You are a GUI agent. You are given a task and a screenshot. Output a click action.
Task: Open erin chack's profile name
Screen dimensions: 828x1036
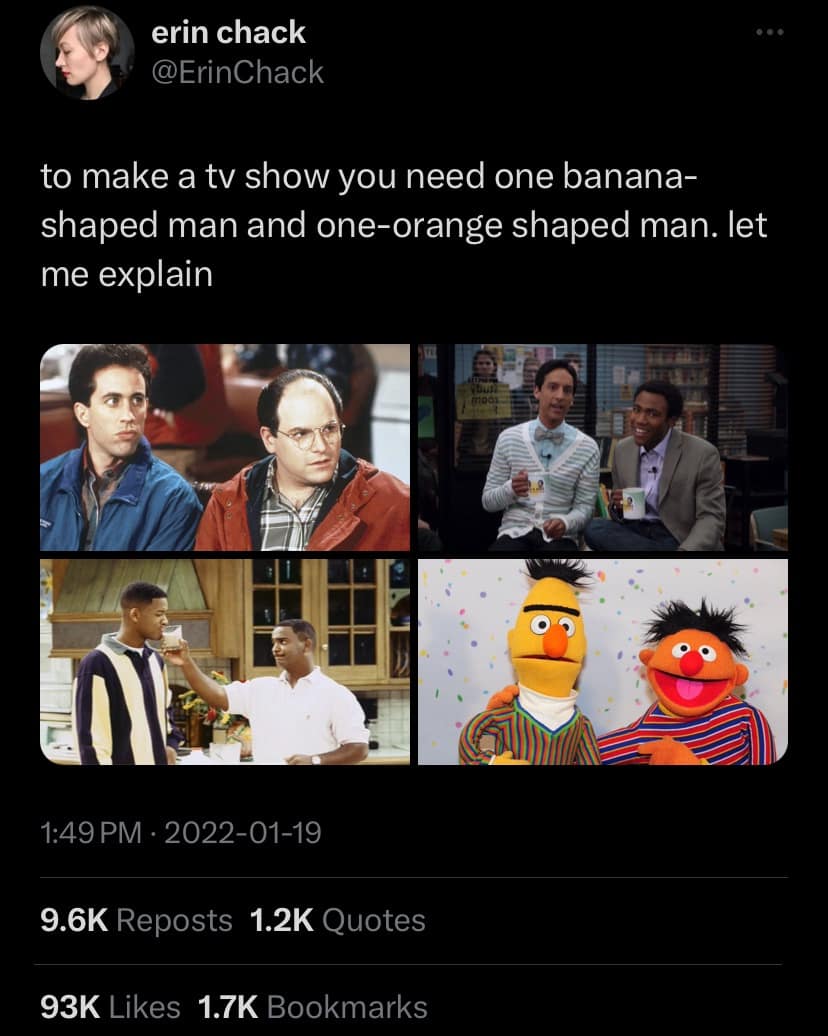point(228,32)
